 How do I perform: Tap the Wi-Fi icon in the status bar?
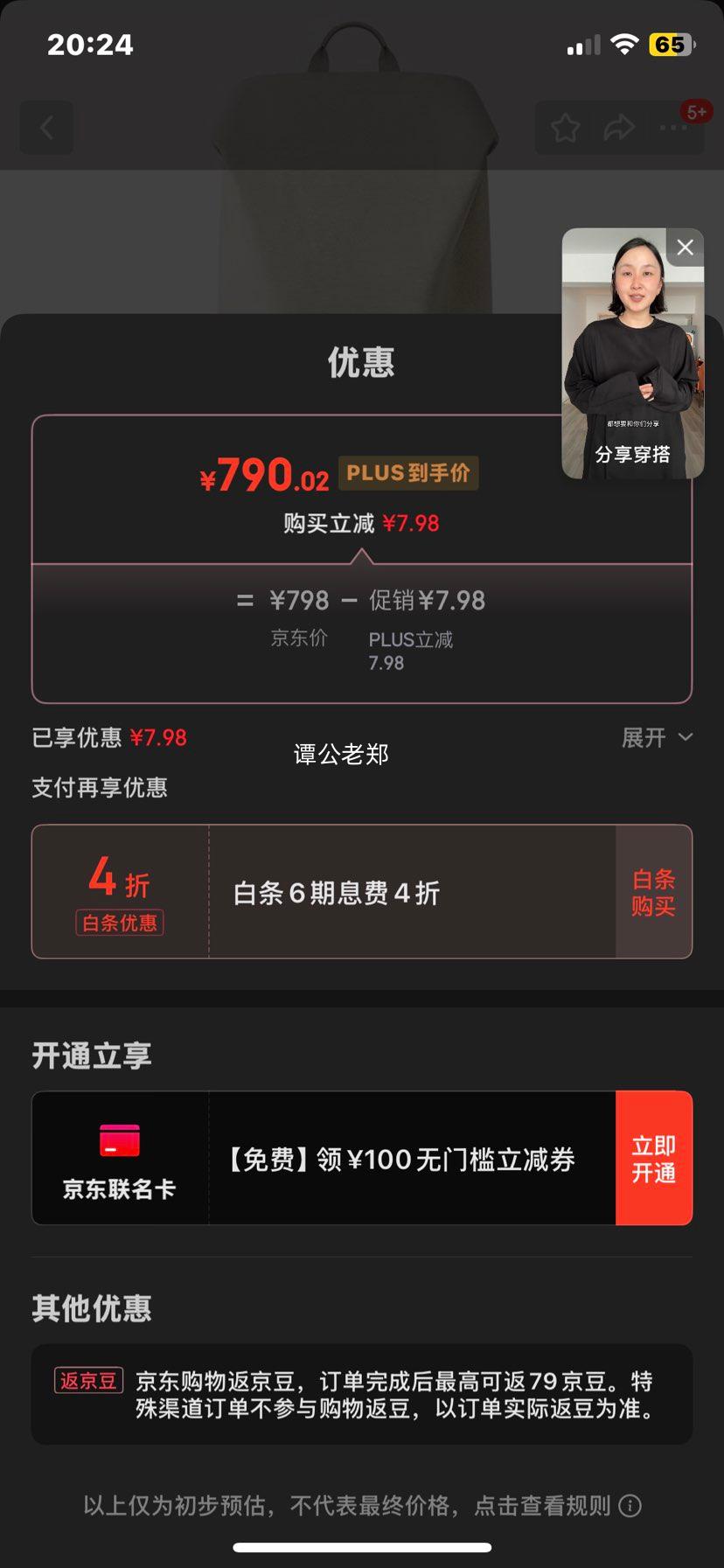(623, 44)
